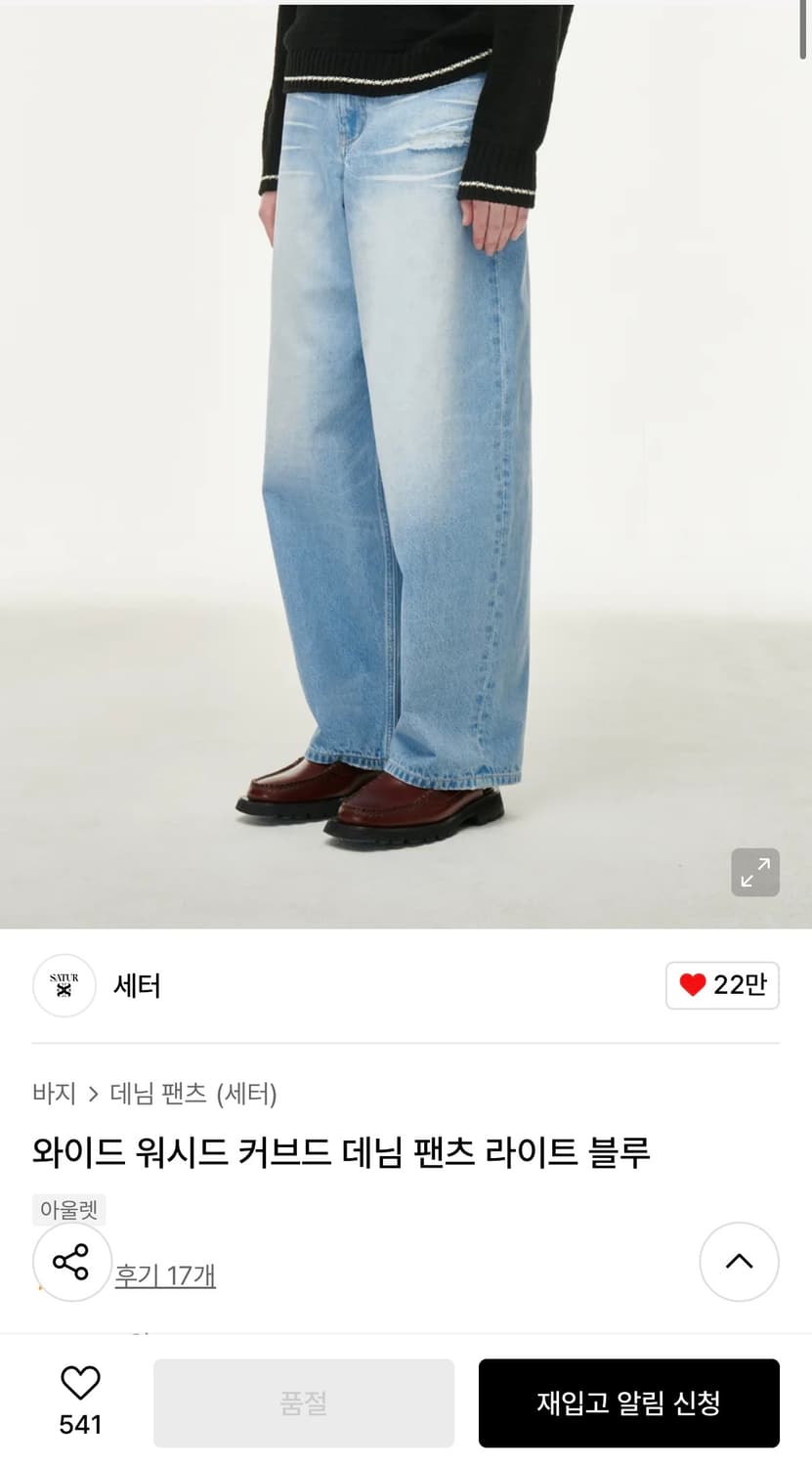Open the product photo fullscreen expand icon
This screenshot has height=1466, width=812.
[x=753, y=872]
